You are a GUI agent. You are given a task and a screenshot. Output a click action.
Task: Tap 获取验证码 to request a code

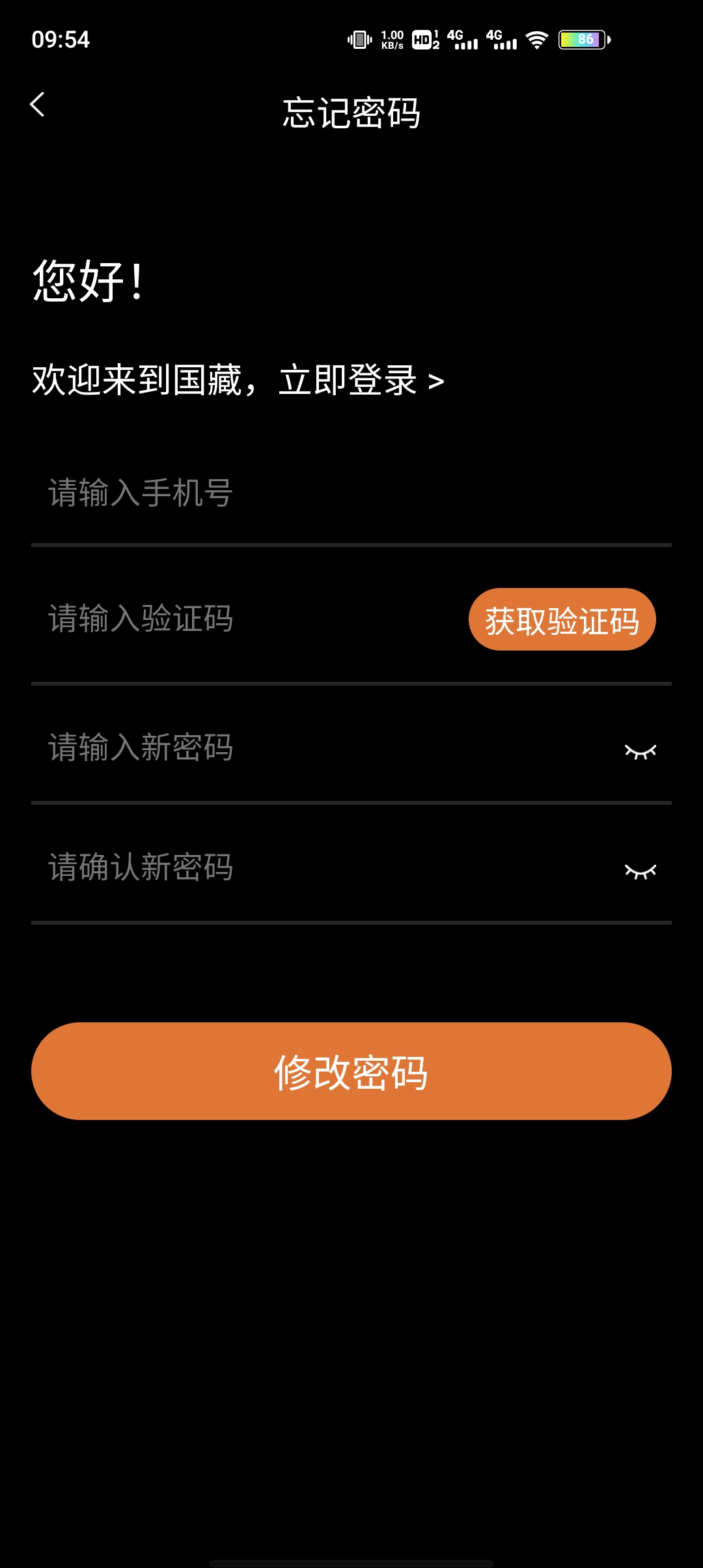pos(561,620)
